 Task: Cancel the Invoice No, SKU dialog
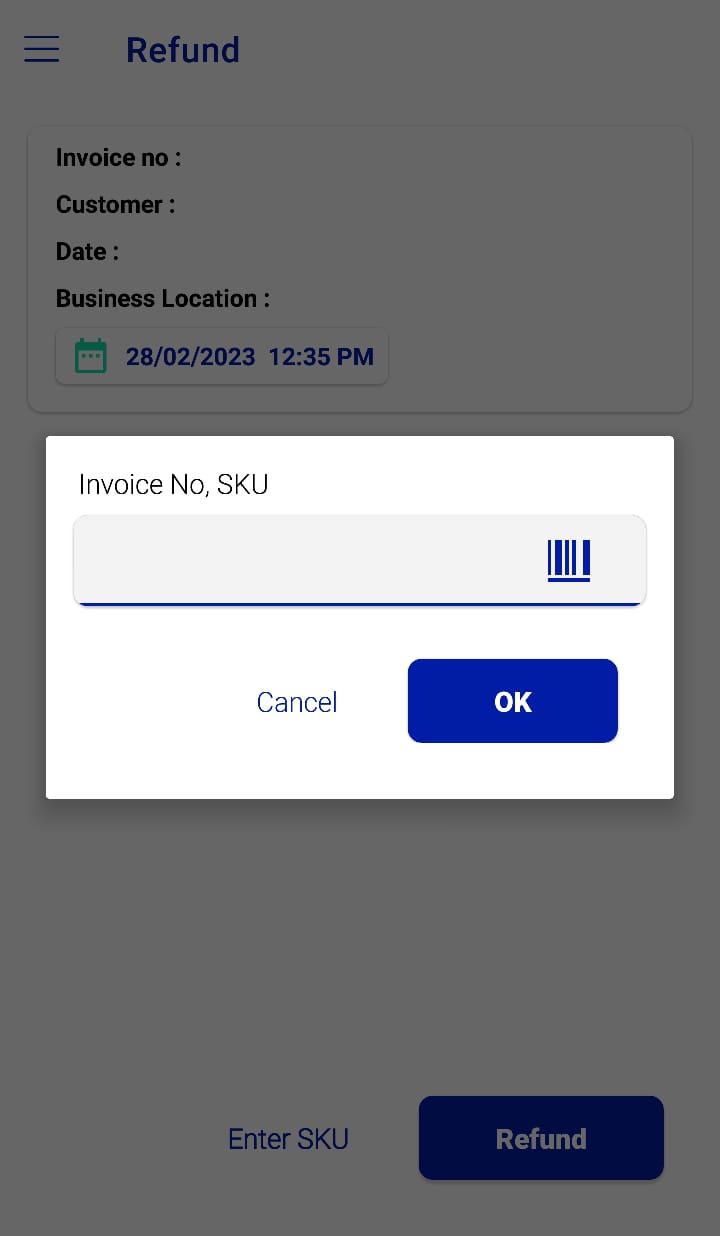[x=296, y=701]
